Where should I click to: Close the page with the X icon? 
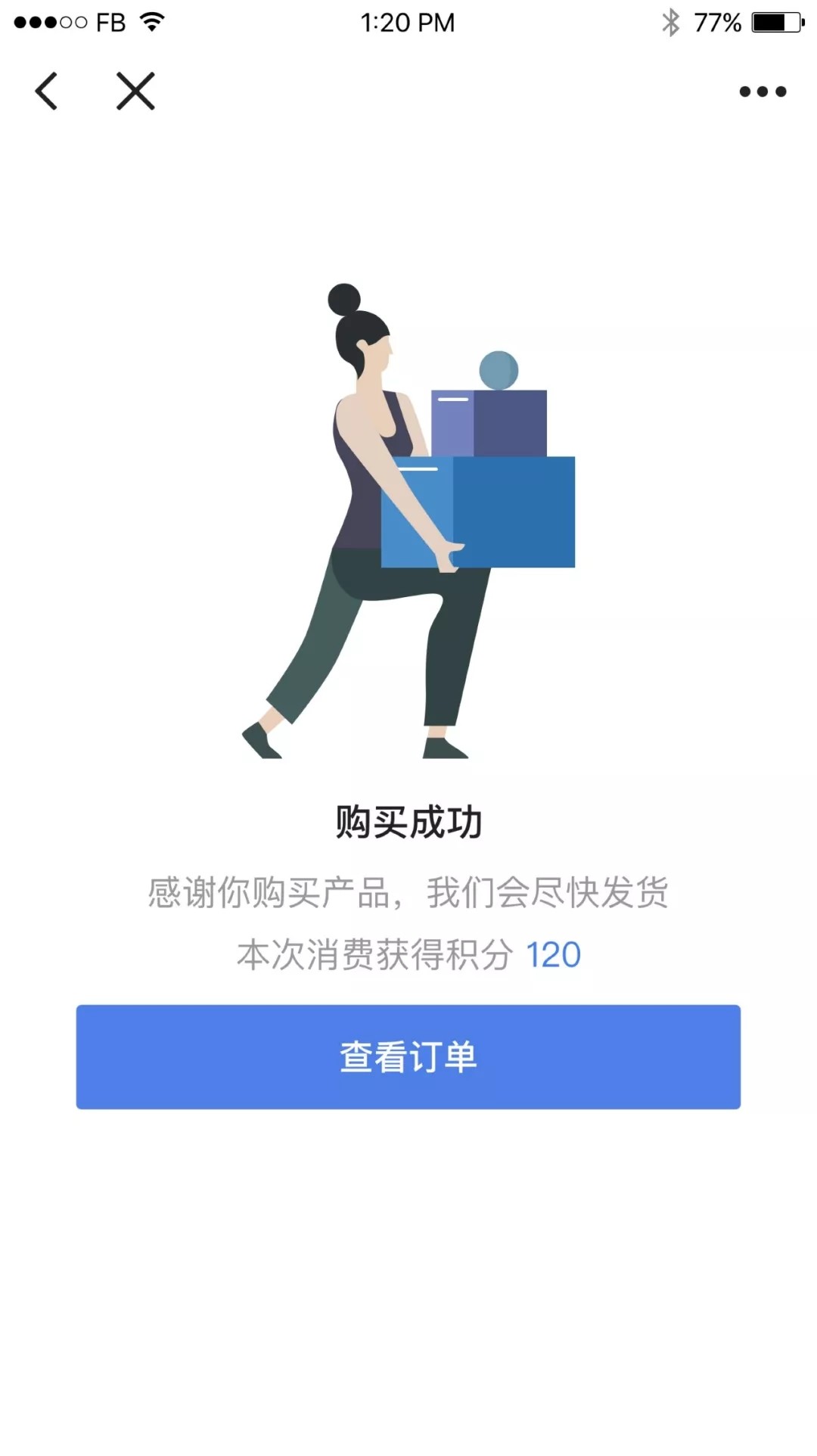coord(135,92)
